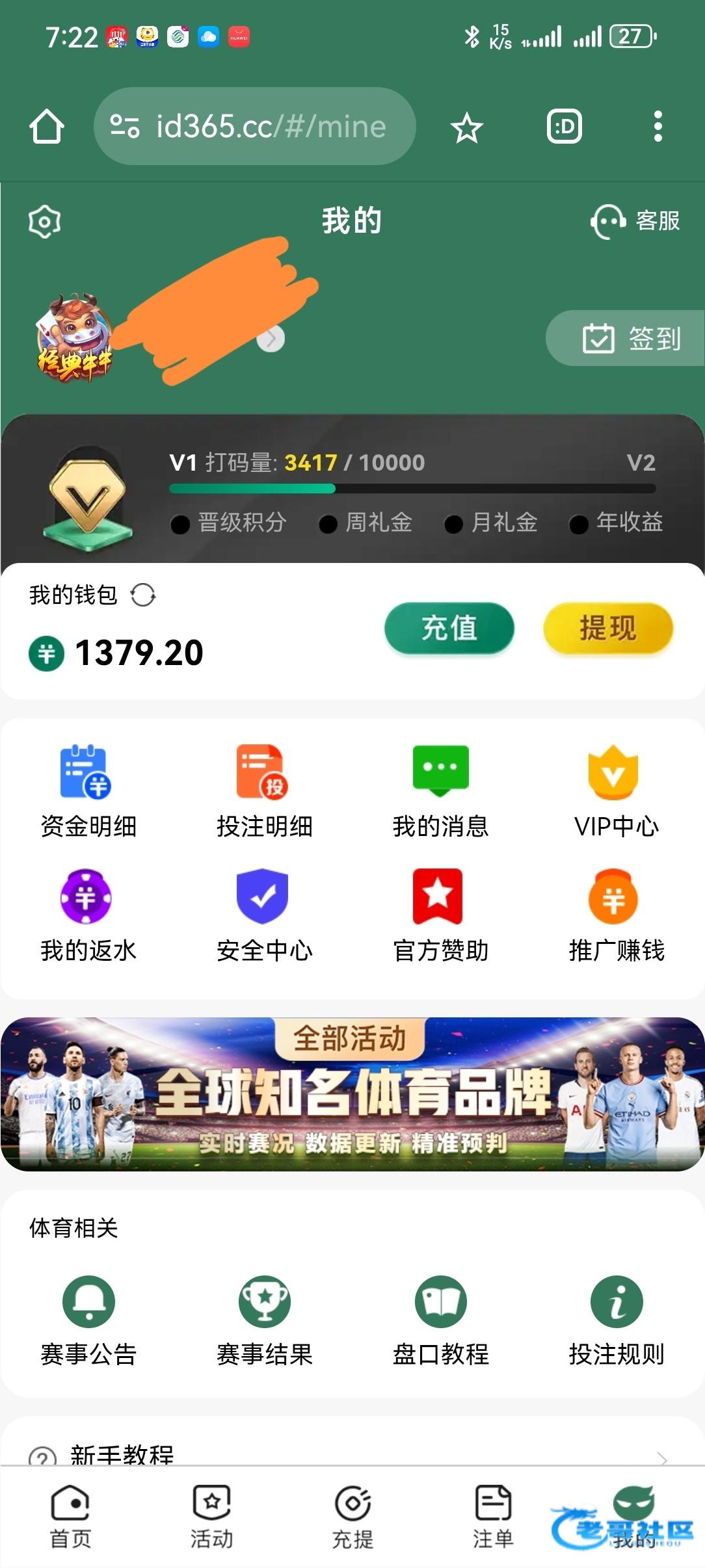Switch to the 首页 tab
Image resolution: width=705 pixels, height=1568 pixels.
click(70, 1516)
